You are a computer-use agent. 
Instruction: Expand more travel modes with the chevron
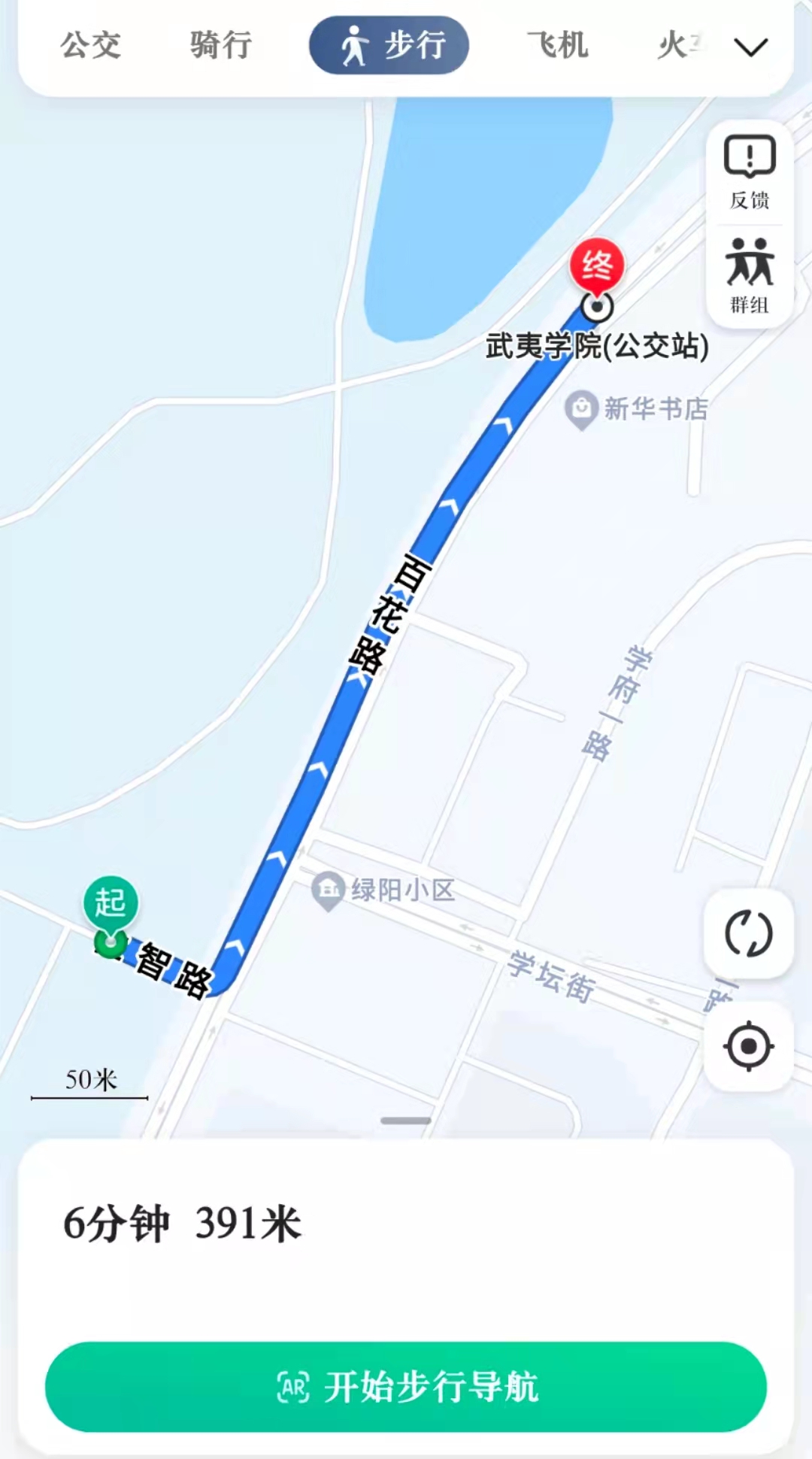750,47
